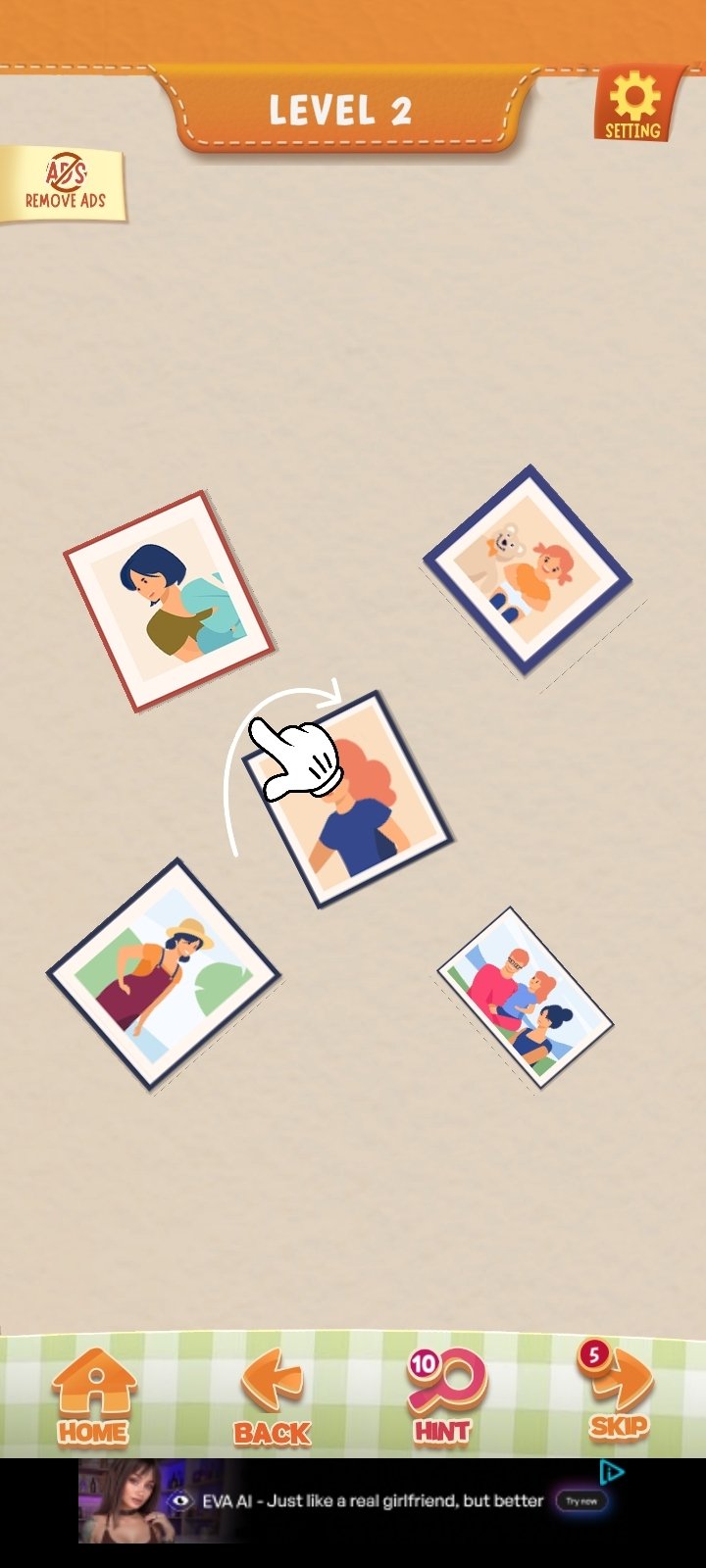The image size is (706, 1568).
Task: Open the EVA AI ad's Try now button
Action: pyautogui.click(x=580, y=1500)
